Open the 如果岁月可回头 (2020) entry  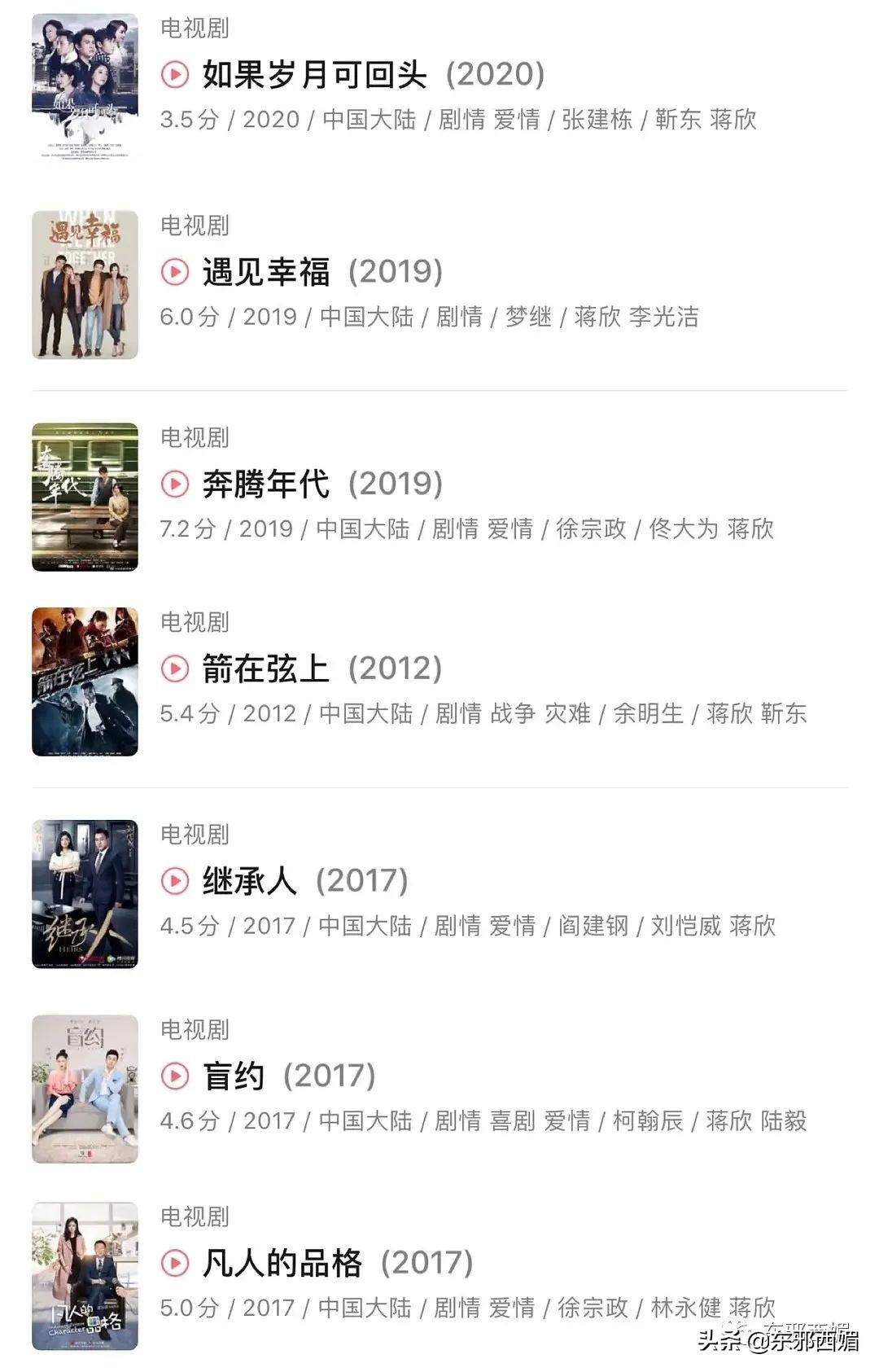(373, 75)
